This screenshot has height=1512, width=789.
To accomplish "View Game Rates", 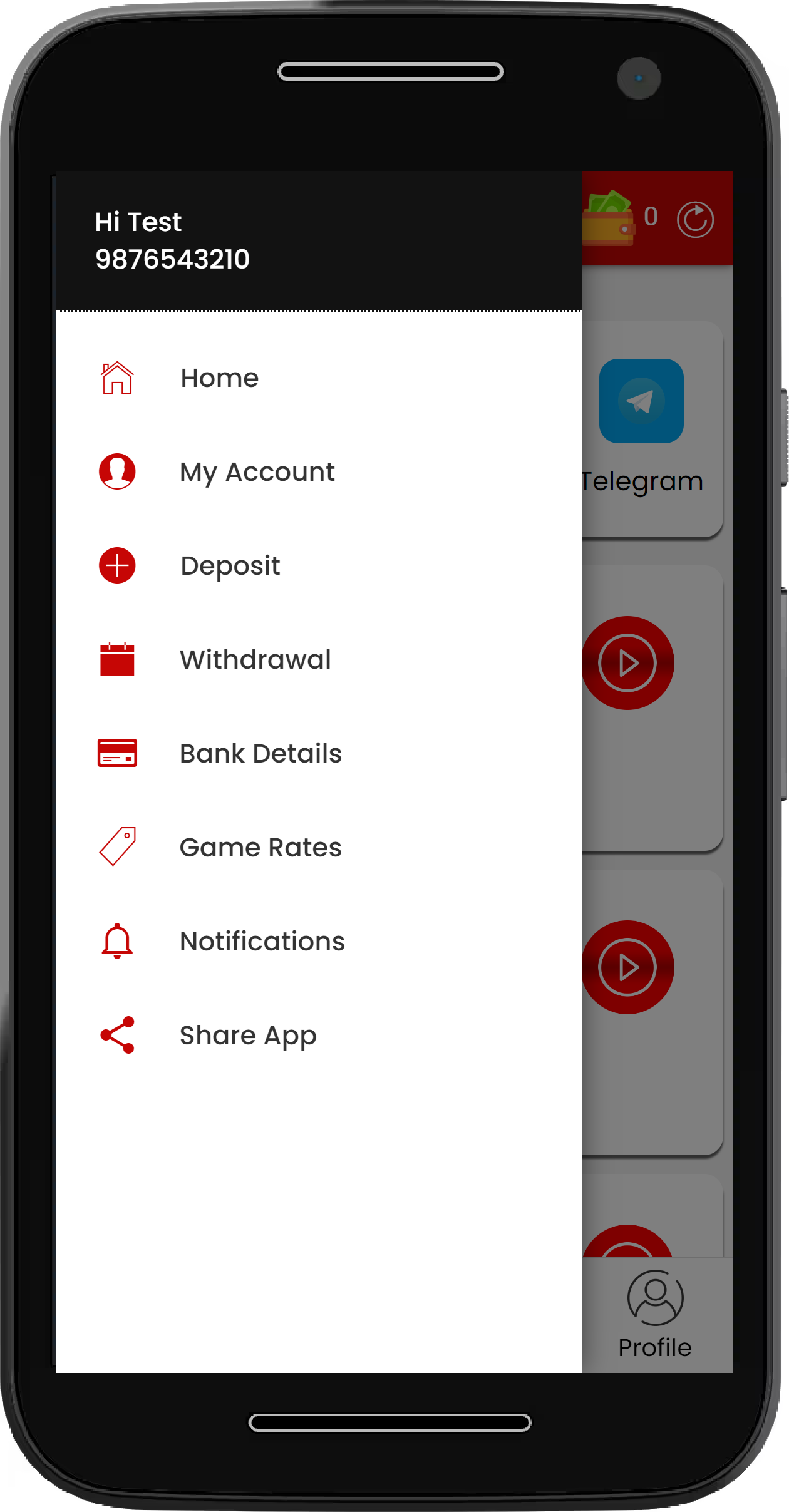I will tap(319, 848).
